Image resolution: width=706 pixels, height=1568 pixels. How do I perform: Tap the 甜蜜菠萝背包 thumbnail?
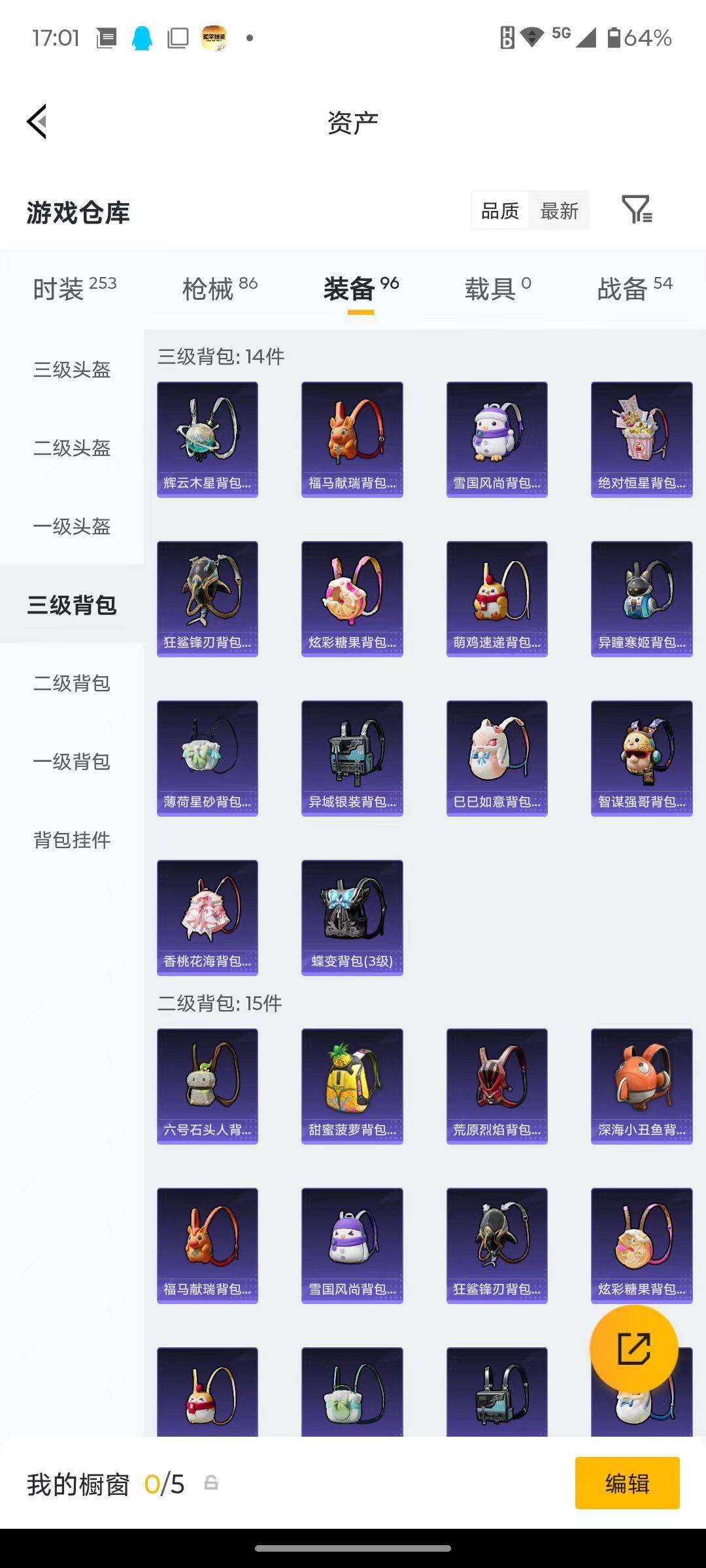point(352,1085)
